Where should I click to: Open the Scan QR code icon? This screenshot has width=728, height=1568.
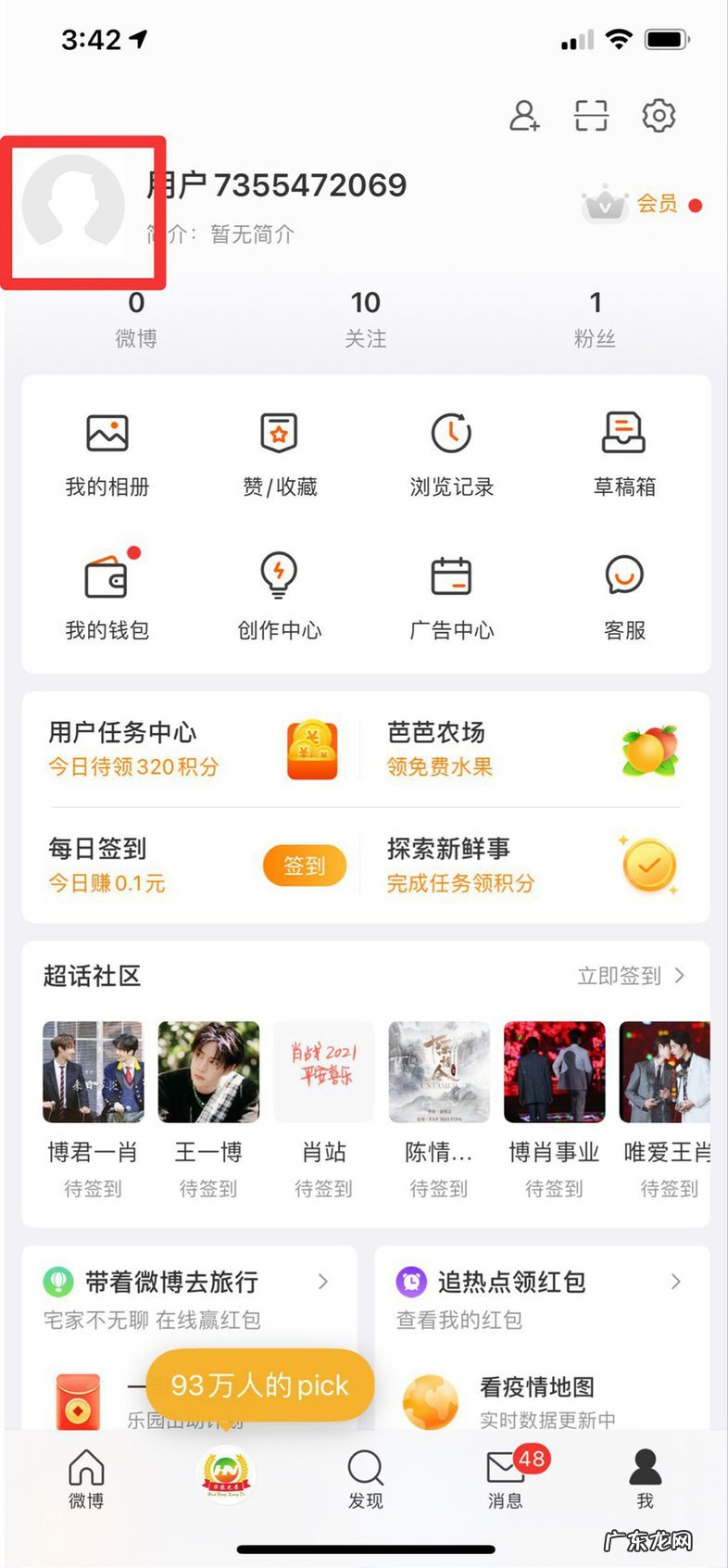[x=590, y=116]
